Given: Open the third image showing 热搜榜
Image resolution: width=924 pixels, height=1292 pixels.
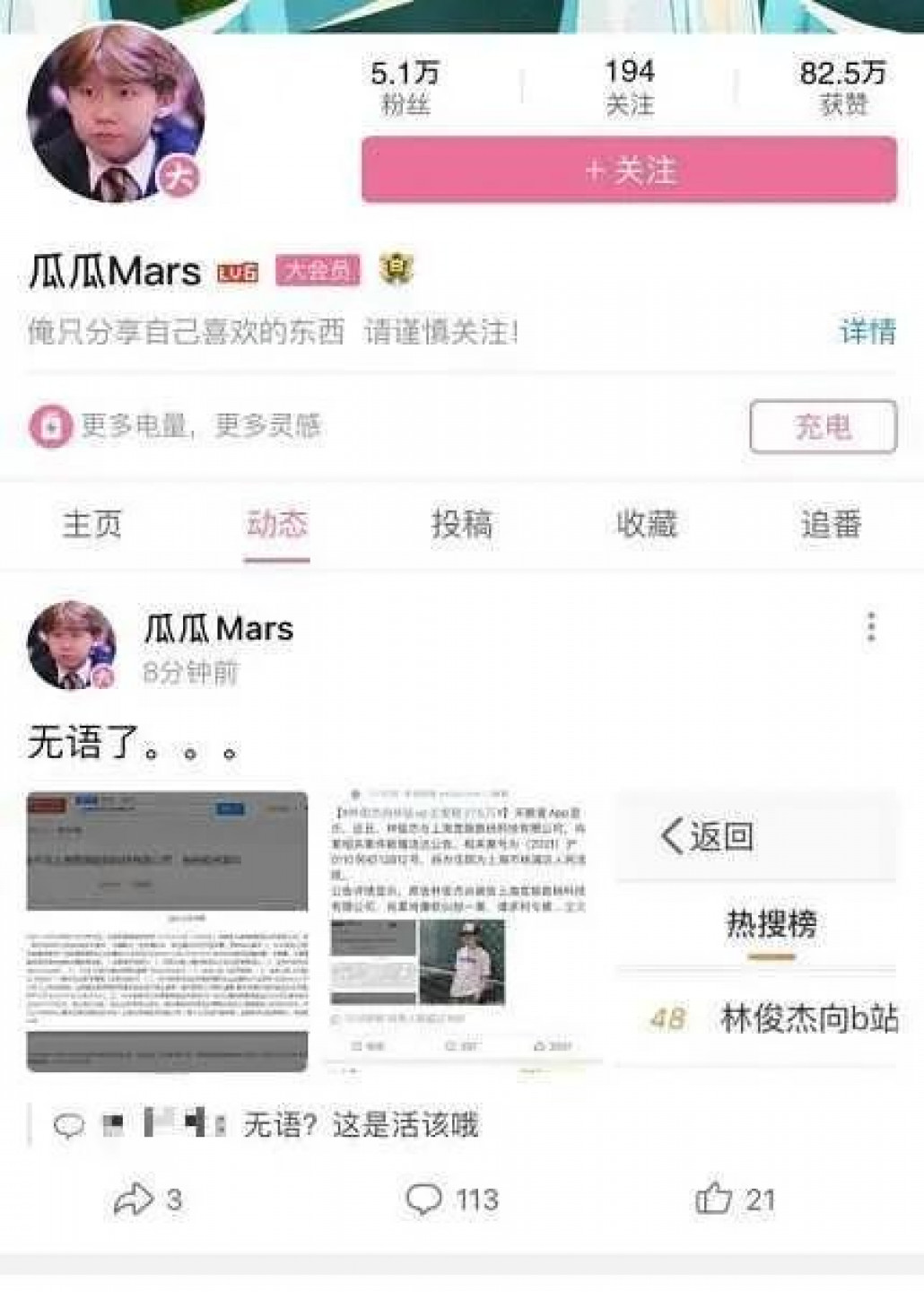Looking at the screenshot, I should (x=755, y=931).
